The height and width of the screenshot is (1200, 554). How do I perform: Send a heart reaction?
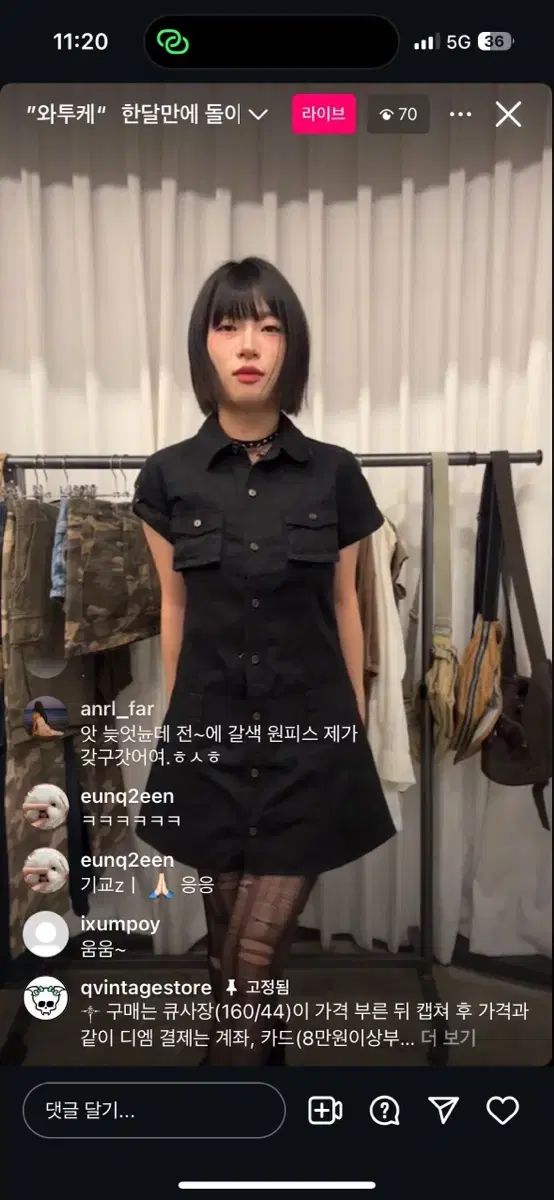[503, 1110]
